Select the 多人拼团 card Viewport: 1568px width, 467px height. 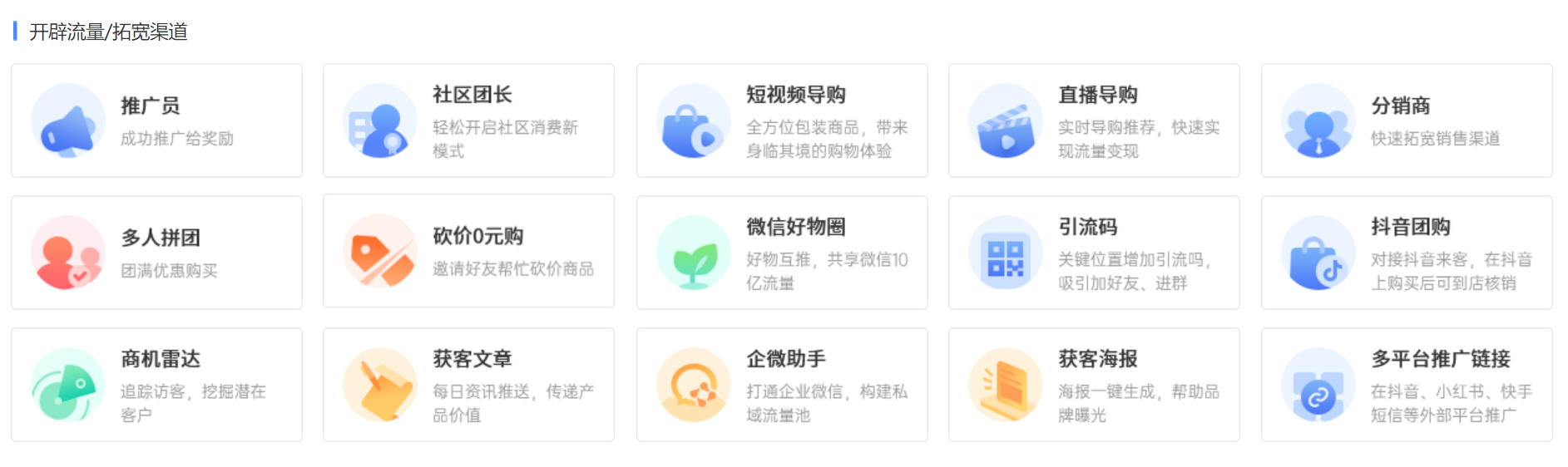(156, 253)
